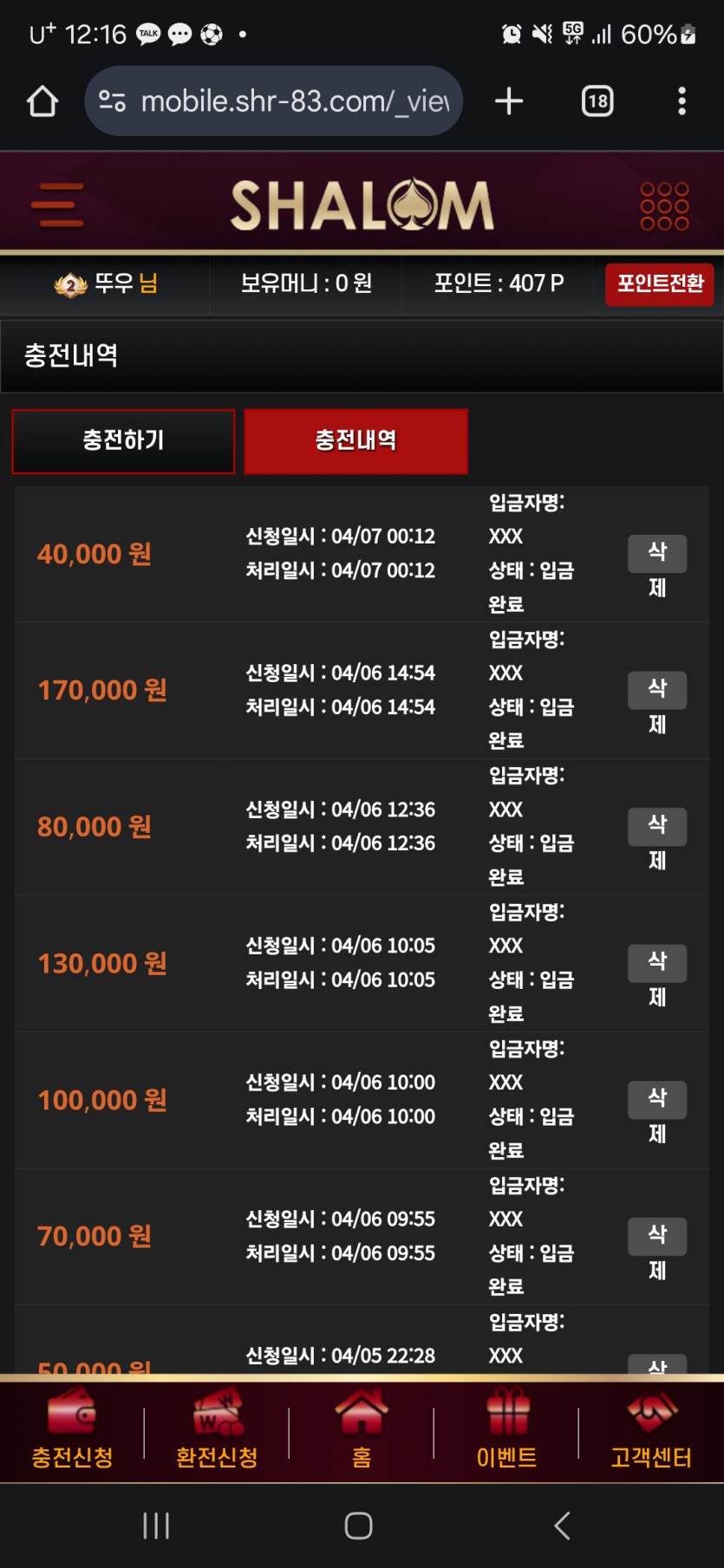Tap the 포인트전환 button
Screen dimensions: 724x1568
(659, 284)
